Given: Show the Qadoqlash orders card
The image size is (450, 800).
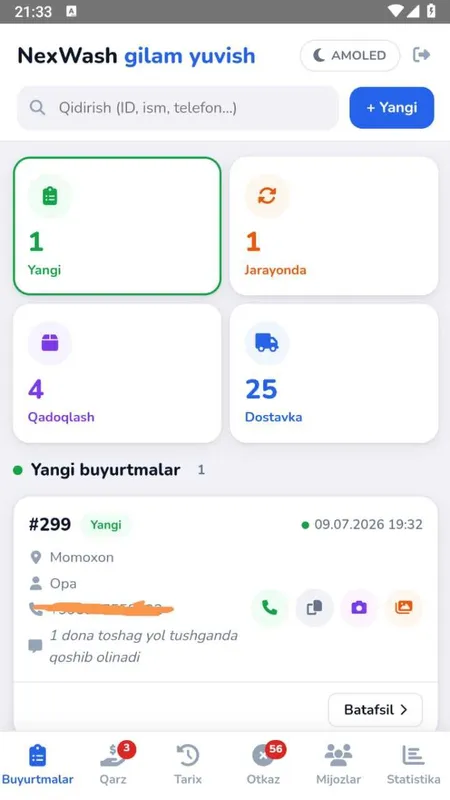Looking at the screenshot, I should pos(117,373).
